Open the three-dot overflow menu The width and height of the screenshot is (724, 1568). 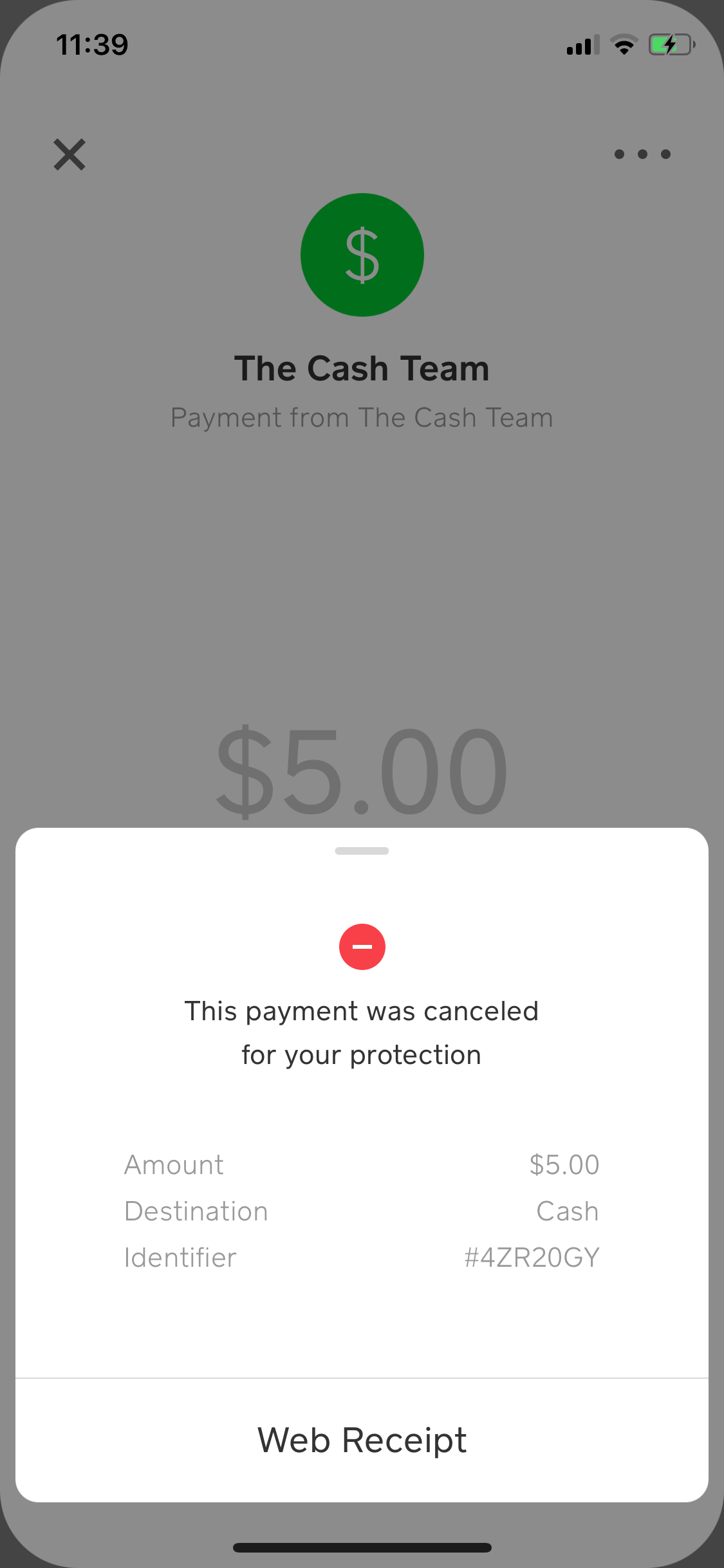click(x=642, y=154)
